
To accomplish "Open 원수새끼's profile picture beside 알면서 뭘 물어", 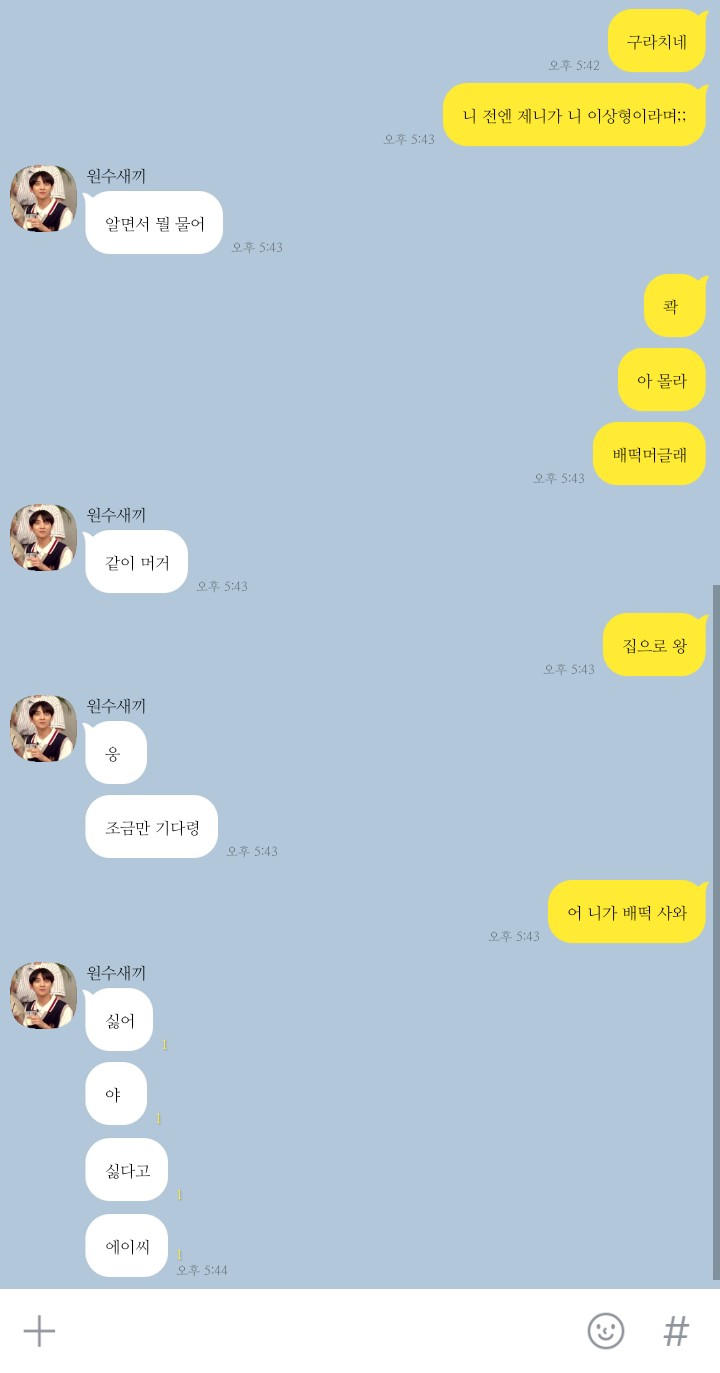I will click(x=44, y=199).
